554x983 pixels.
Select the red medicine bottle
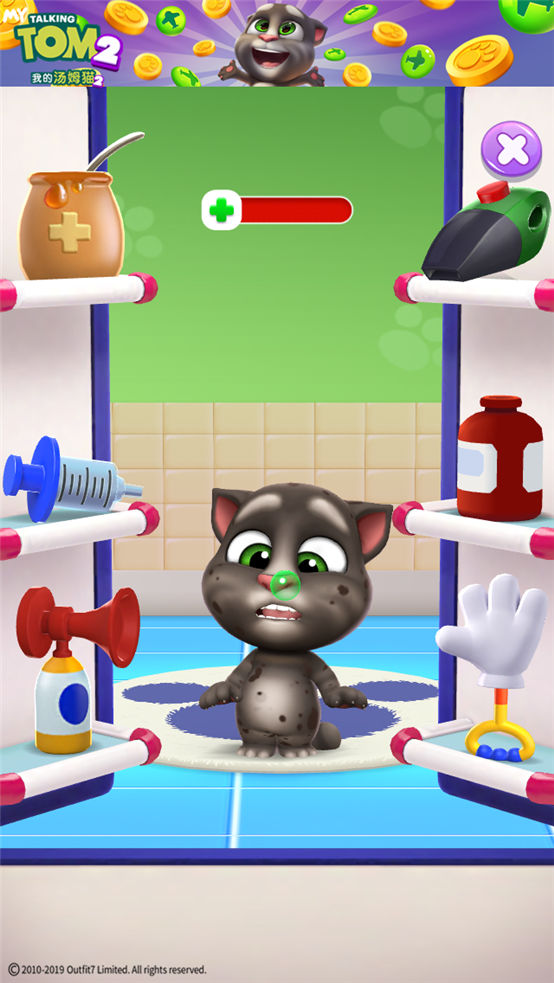499,458
